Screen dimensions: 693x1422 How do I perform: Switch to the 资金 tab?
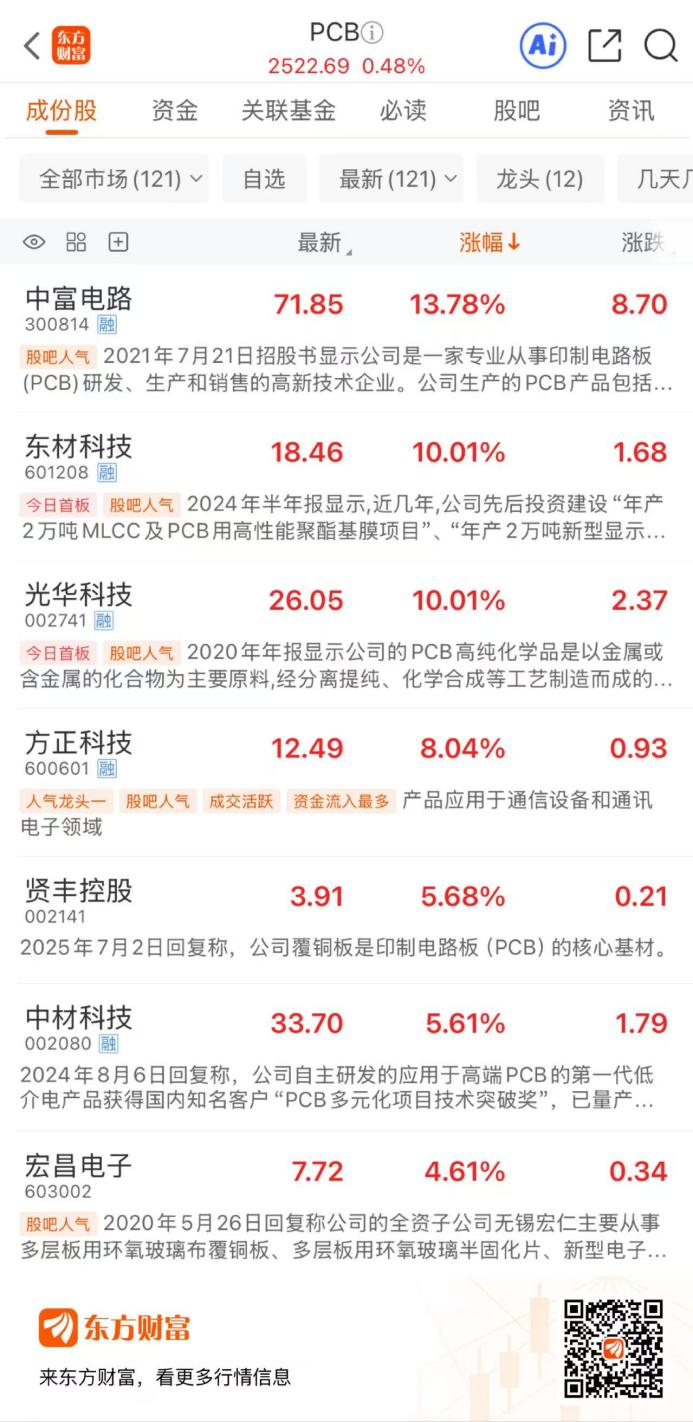[174, 111]
